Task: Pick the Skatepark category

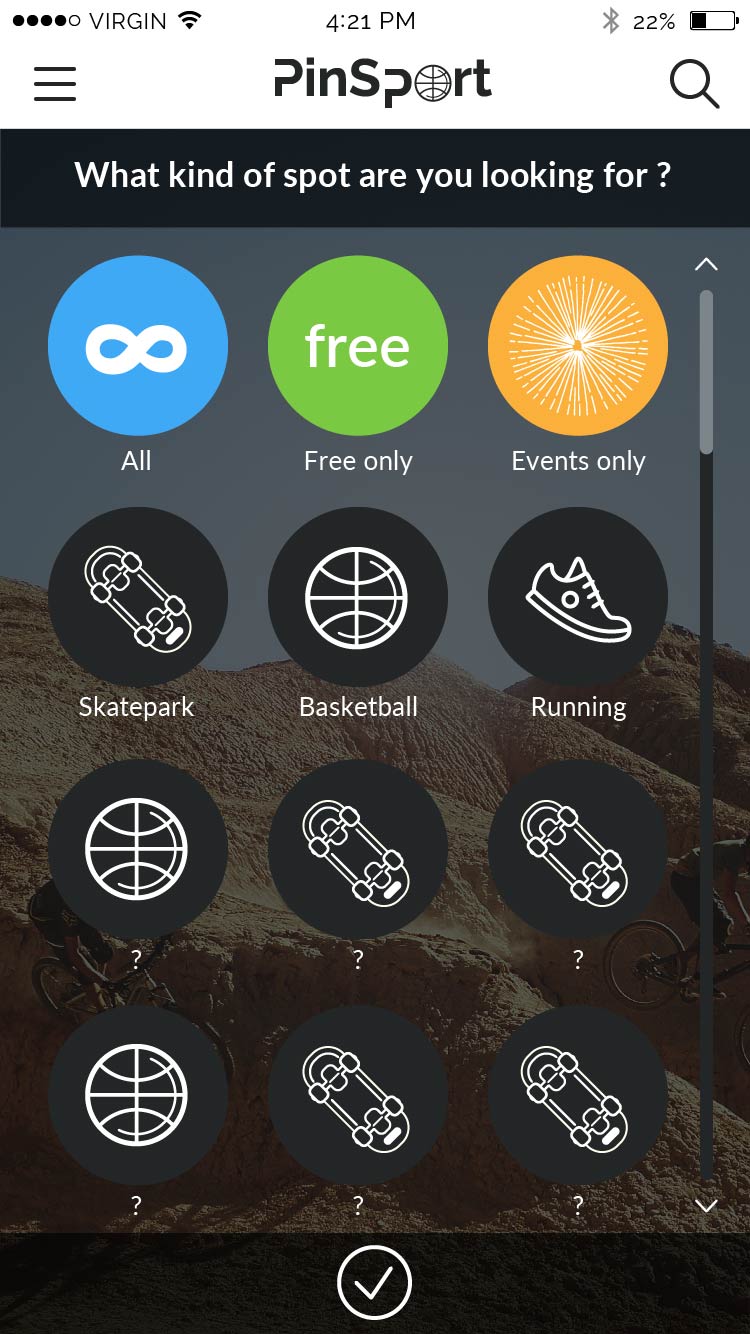Action: click(x=138, y=597)
